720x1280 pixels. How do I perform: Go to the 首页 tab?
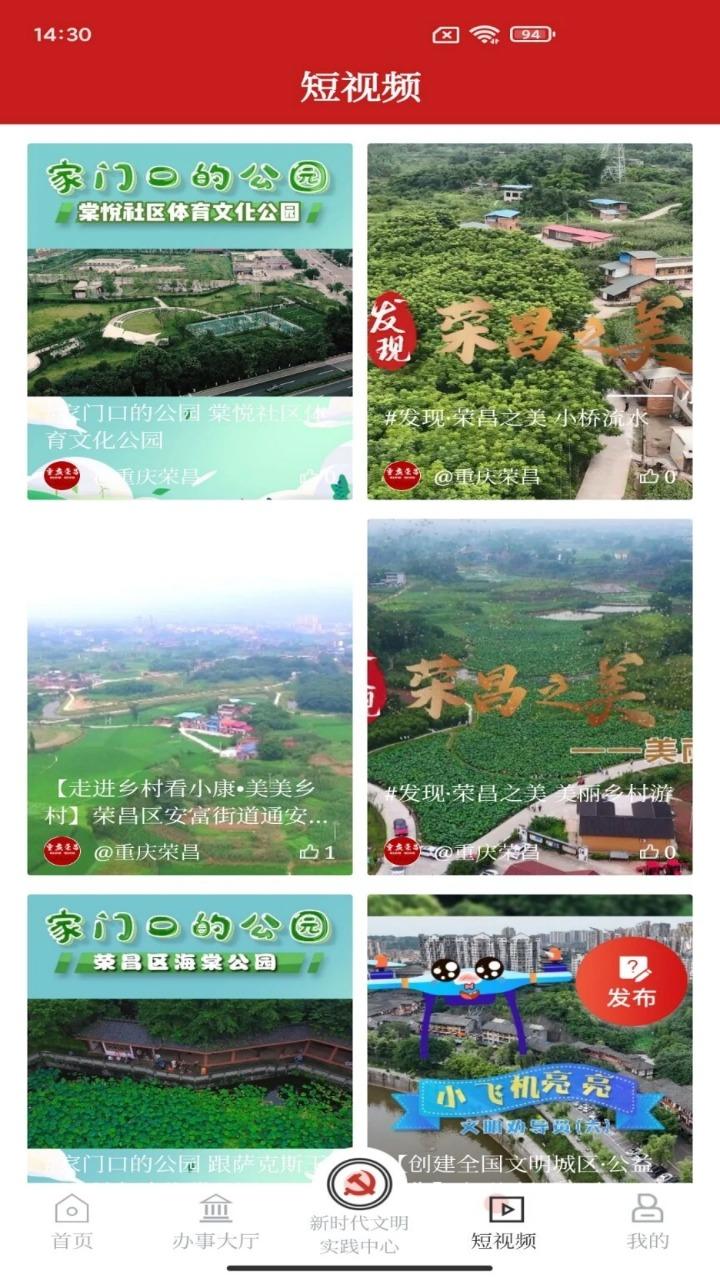(72, 1221)
